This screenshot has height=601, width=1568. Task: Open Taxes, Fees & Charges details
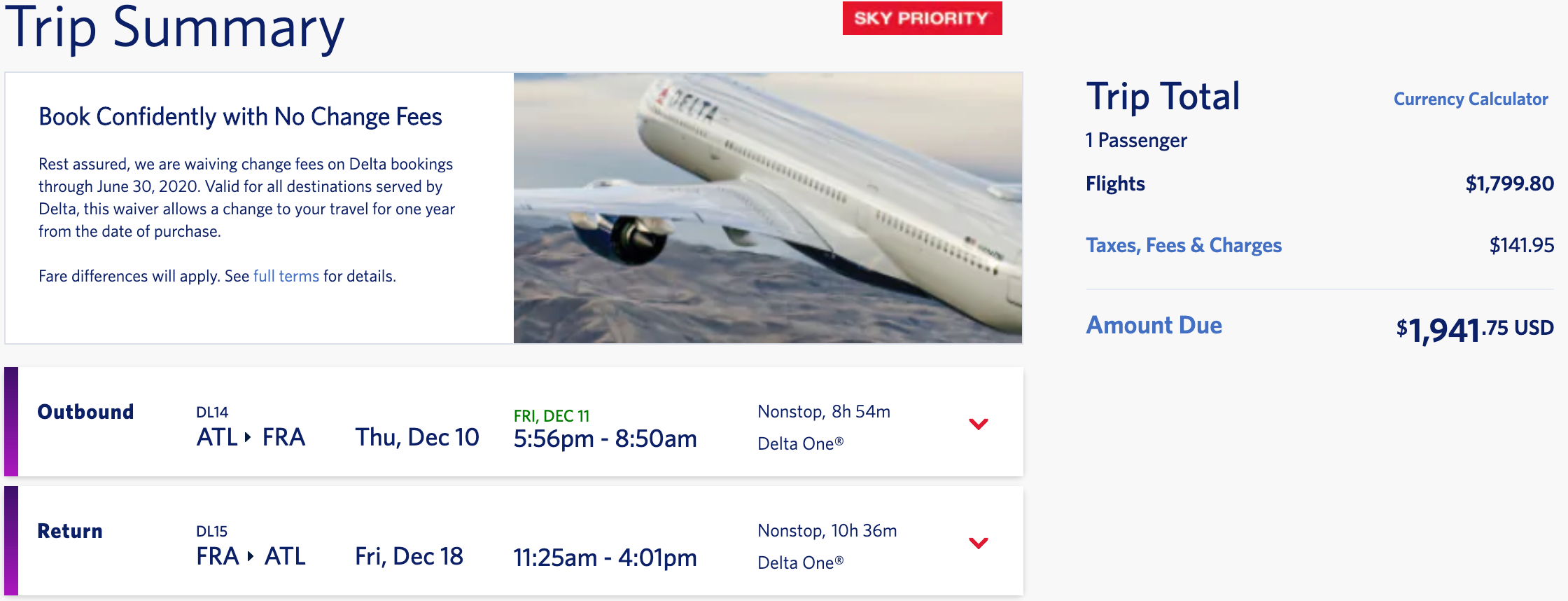pyautogui.click(x=1183, y=245)
